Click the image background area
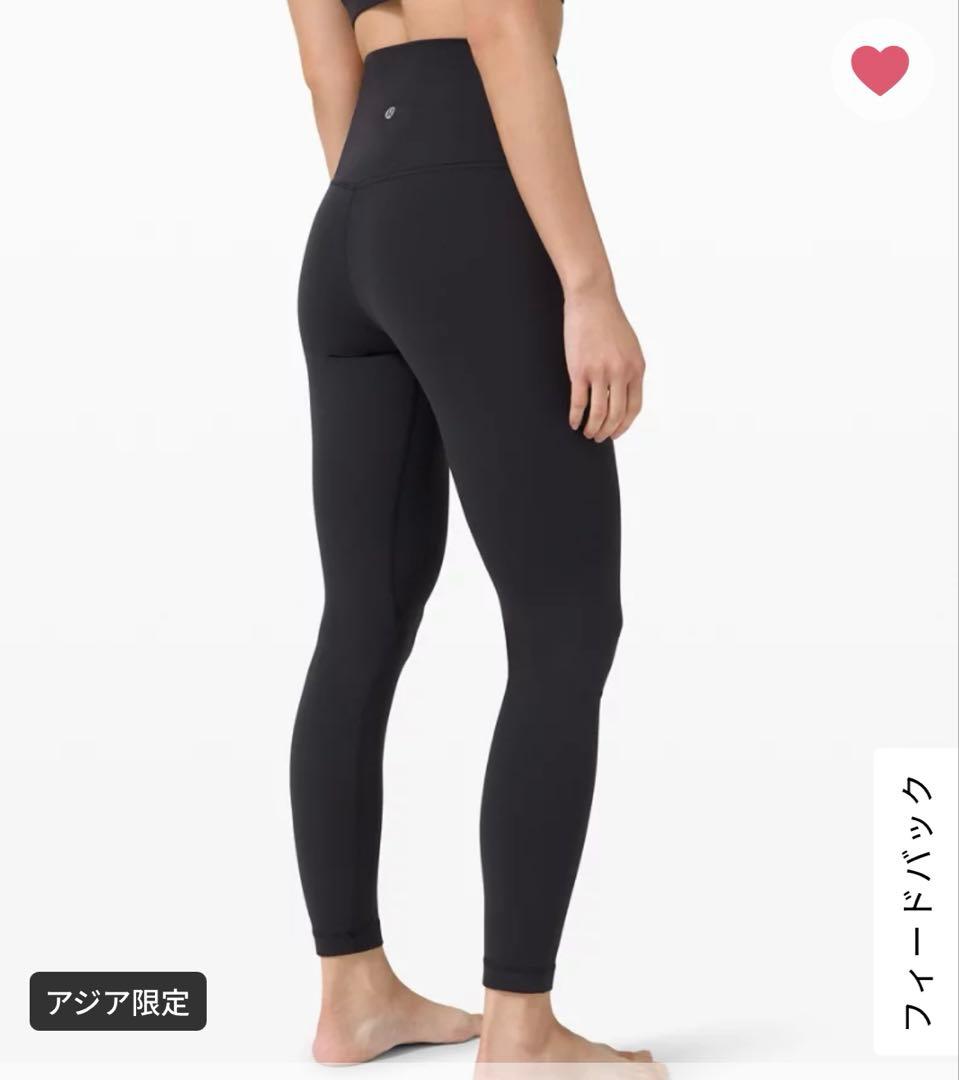Viewport: 959px width, 1080px height. click(150, 400)
